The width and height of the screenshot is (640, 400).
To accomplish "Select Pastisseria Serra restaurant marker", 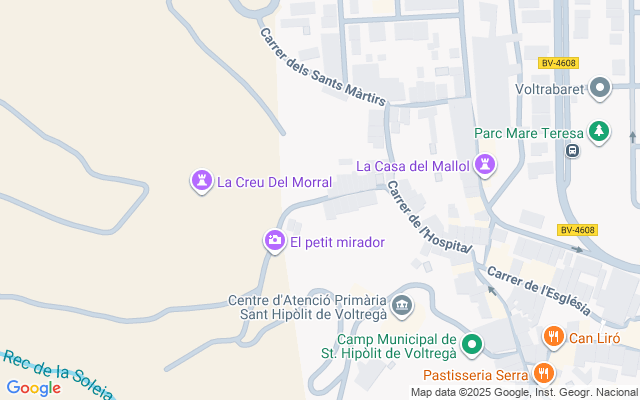I will pos(544,374).
